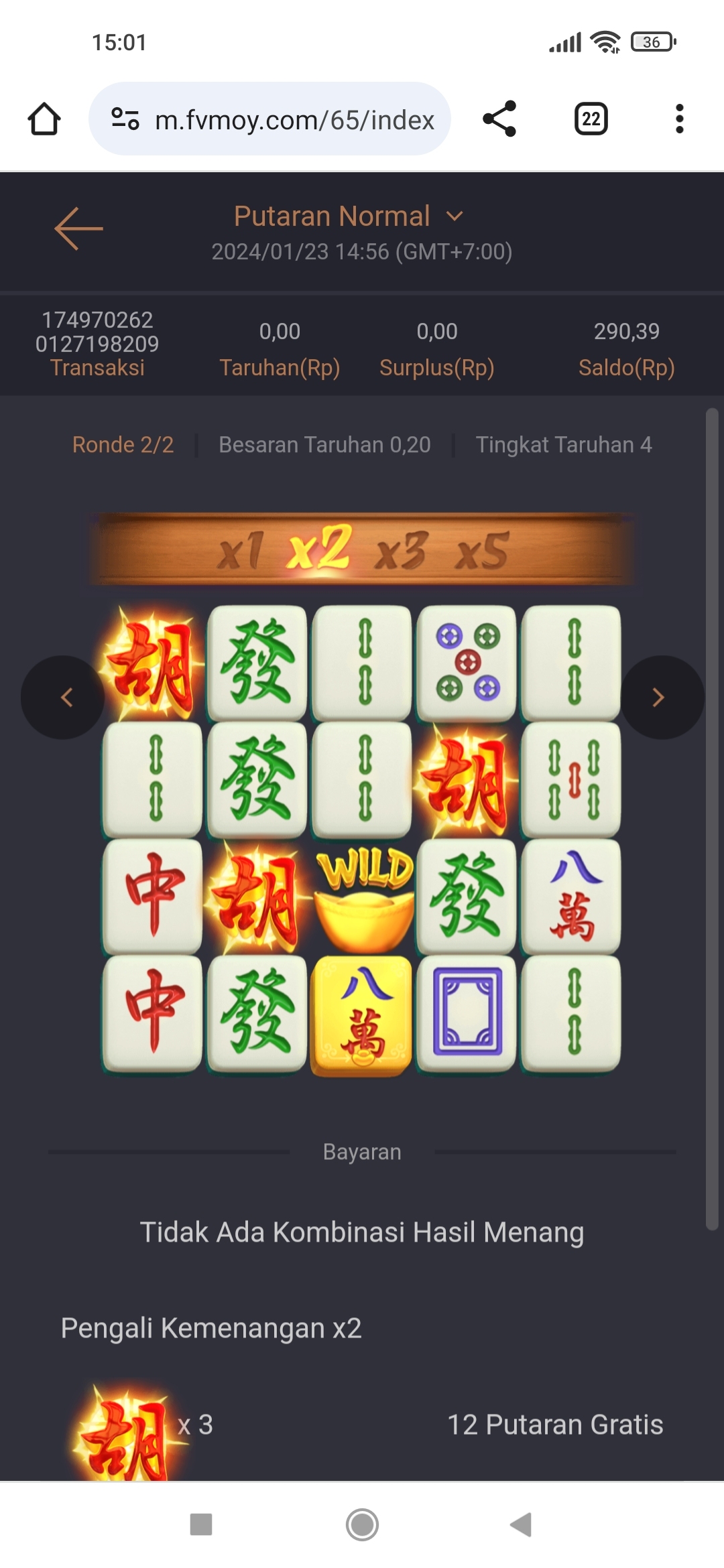The width and height of the screenshot is (724, 1568).
Task: Tap the browser home icon
Action: (44, 119)
